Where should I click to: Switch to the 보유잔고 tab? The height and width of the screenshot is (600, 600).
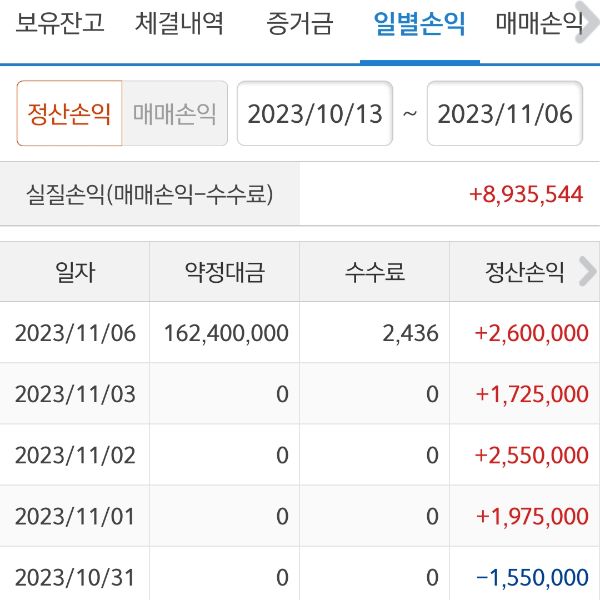[60, 24]
